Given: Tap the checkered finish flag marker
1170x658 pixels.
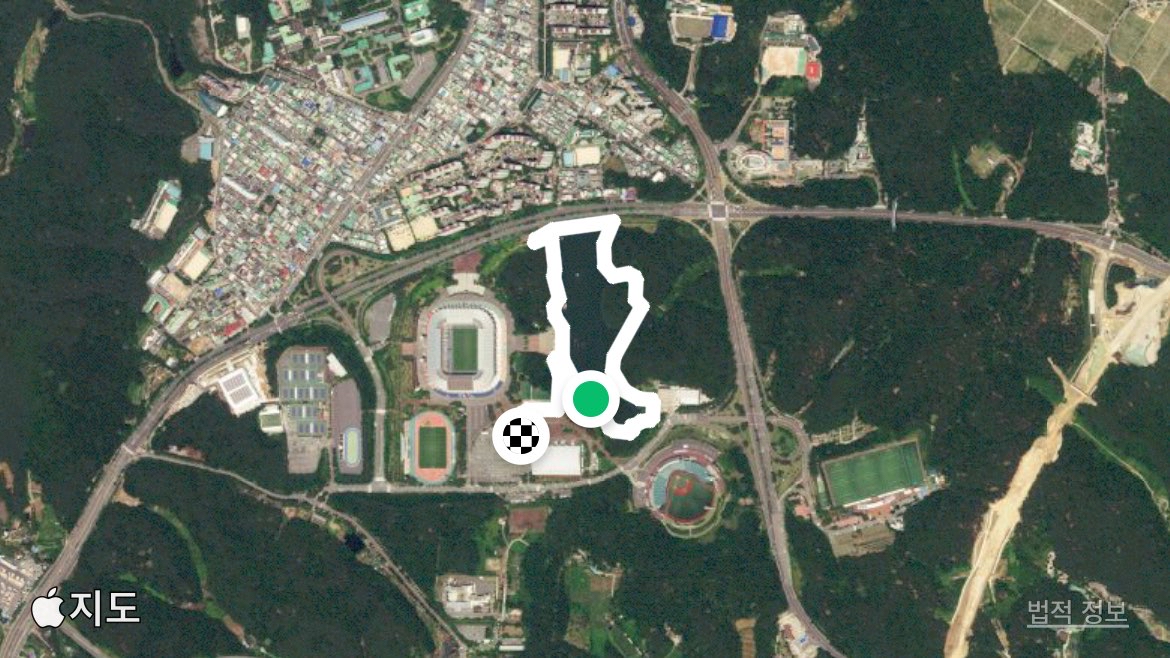Looking at the screenshot, I should pyautogui.click(x=521, y=436).
